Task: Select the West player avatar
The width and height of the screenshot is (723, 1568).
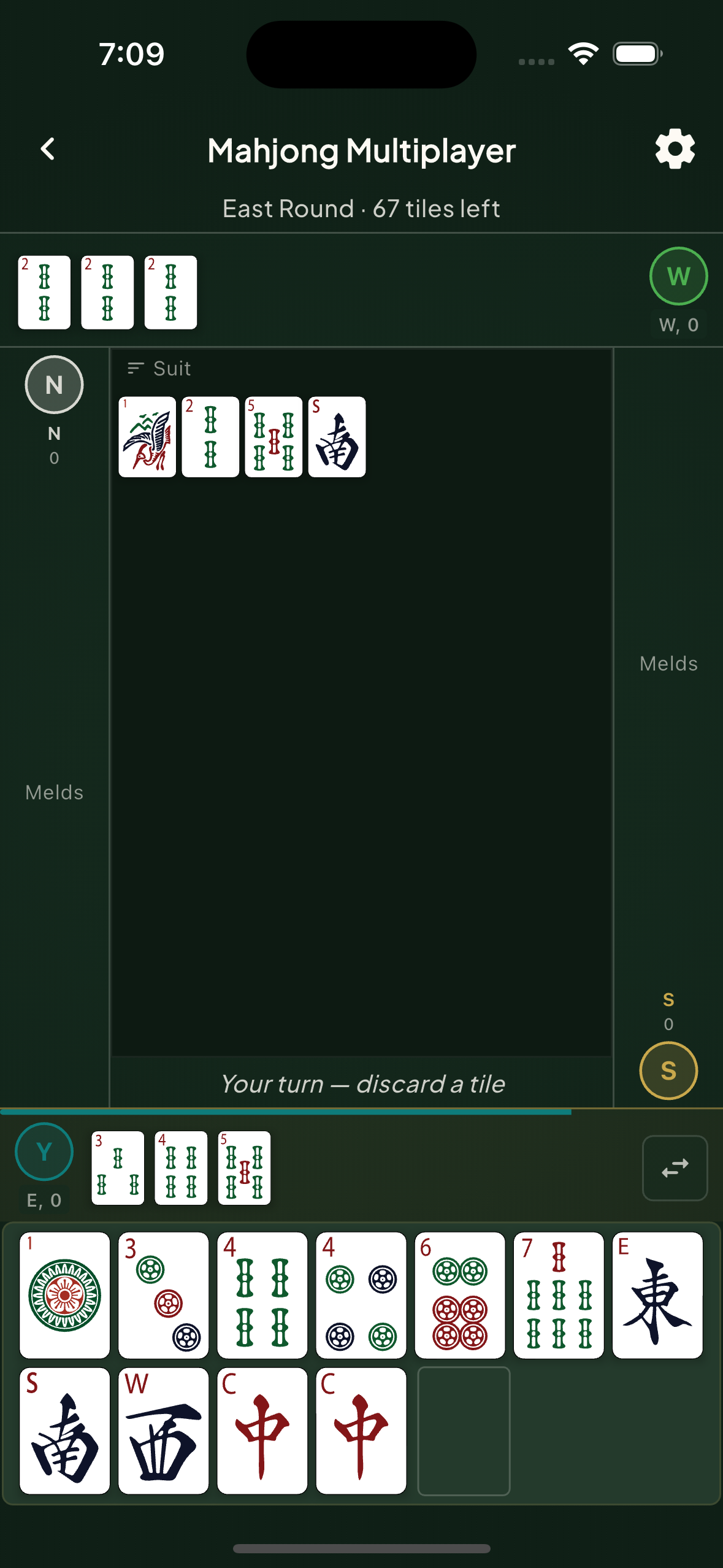Action: tap(678, 276)
